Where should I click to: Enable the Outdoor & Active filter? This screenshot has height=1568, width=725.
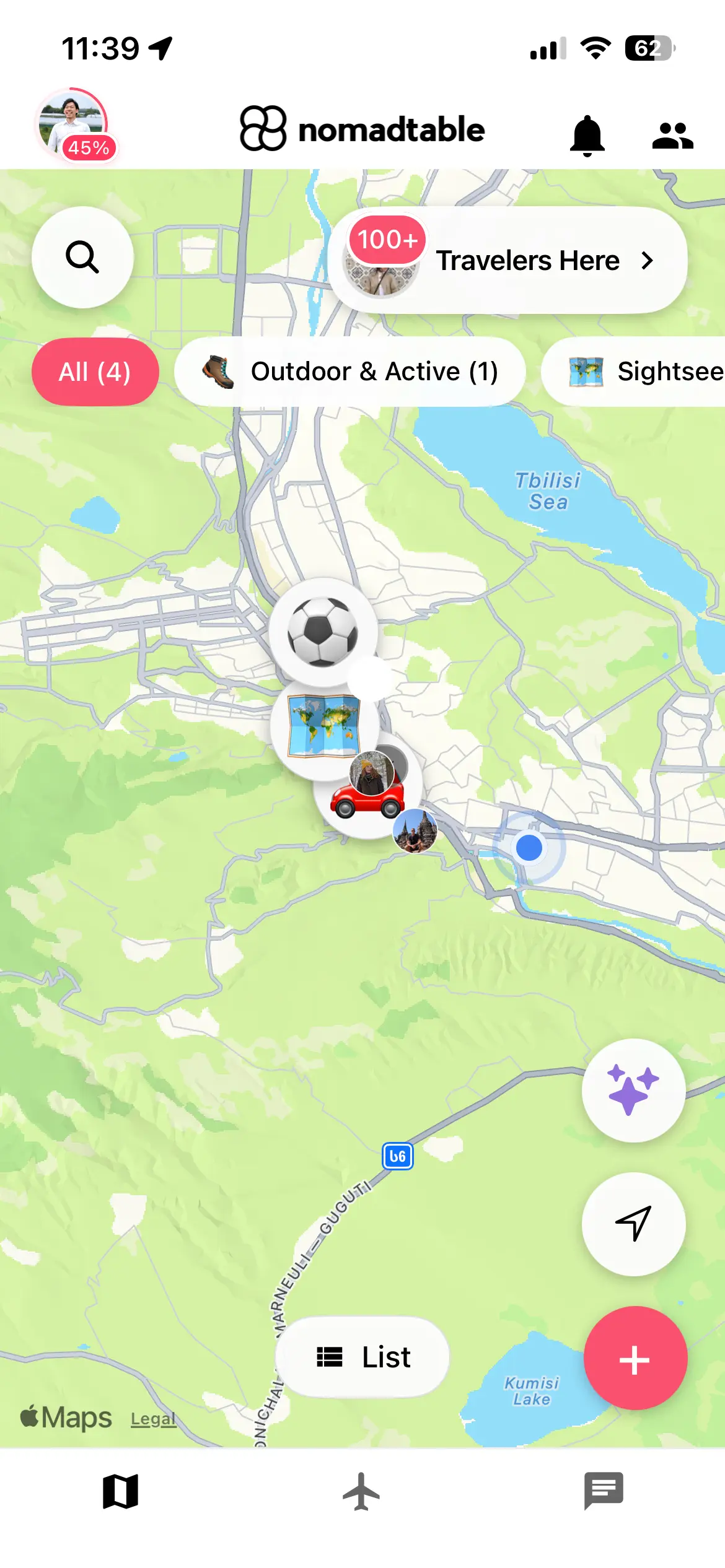point(349,371)
